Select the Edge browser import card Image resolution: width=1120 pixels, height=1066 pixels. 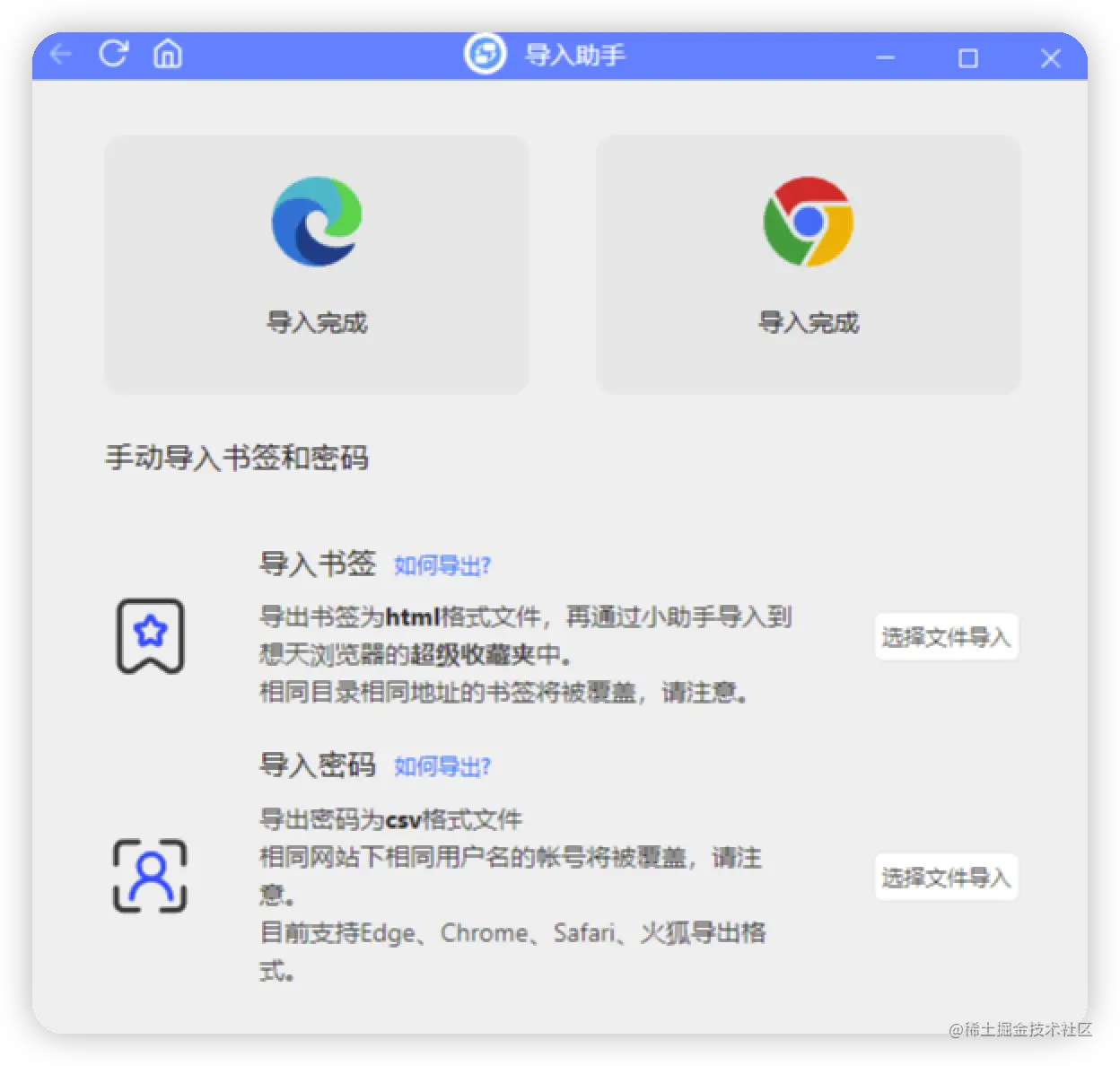317,265
